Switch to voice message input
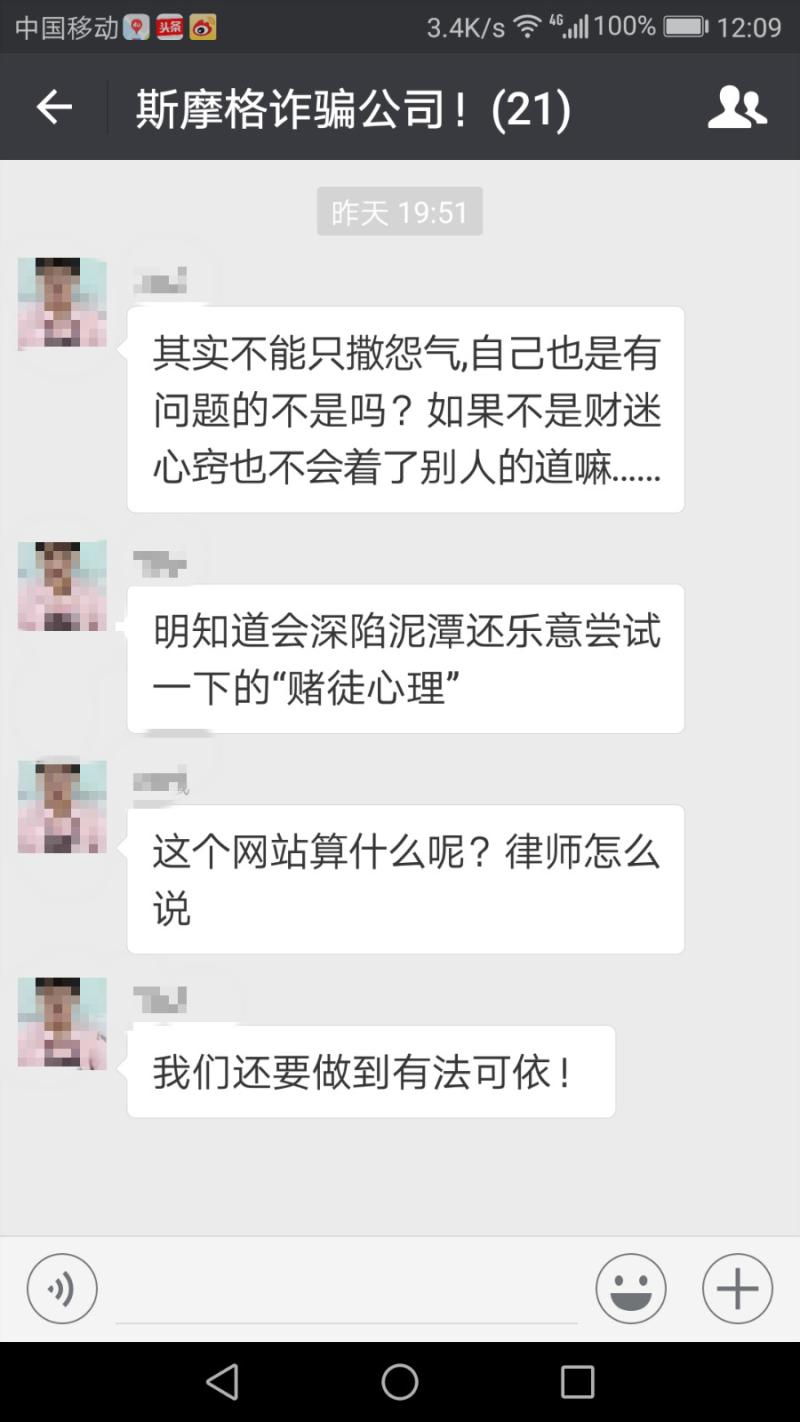This screenshot has height=1422, width=800. 62,1289
